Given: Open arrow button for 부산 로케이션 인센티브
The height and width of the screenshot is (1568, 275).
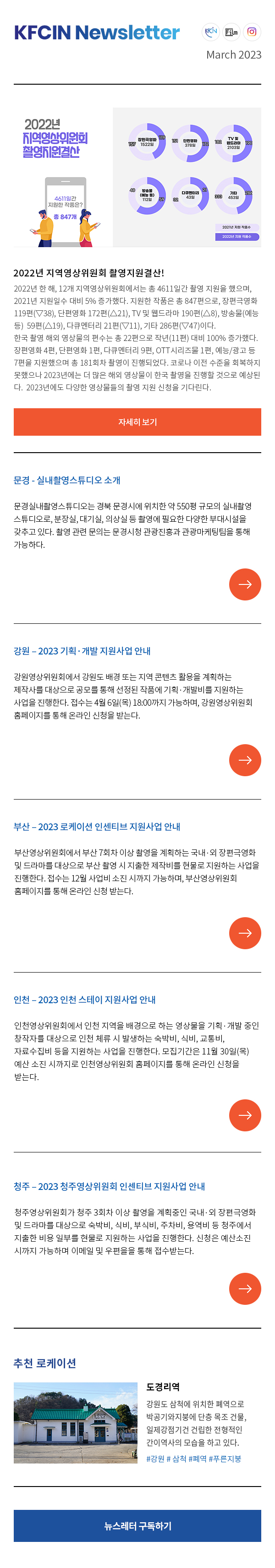Looking at the screenshot, I should (x=245, y=933).
